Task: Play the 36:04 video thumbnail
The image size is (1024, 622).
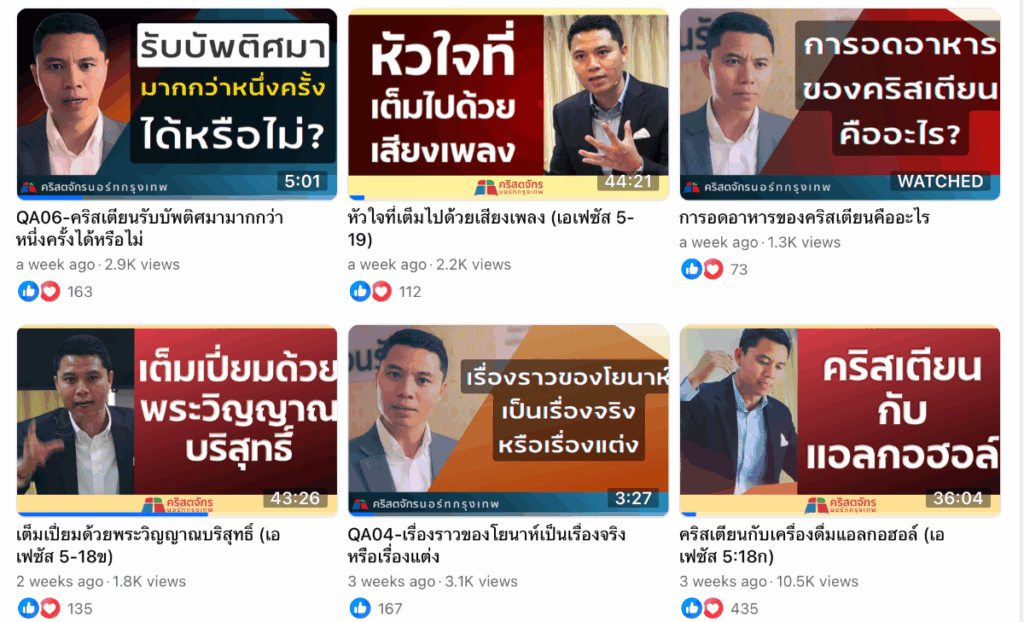Action: pos(839,420)
